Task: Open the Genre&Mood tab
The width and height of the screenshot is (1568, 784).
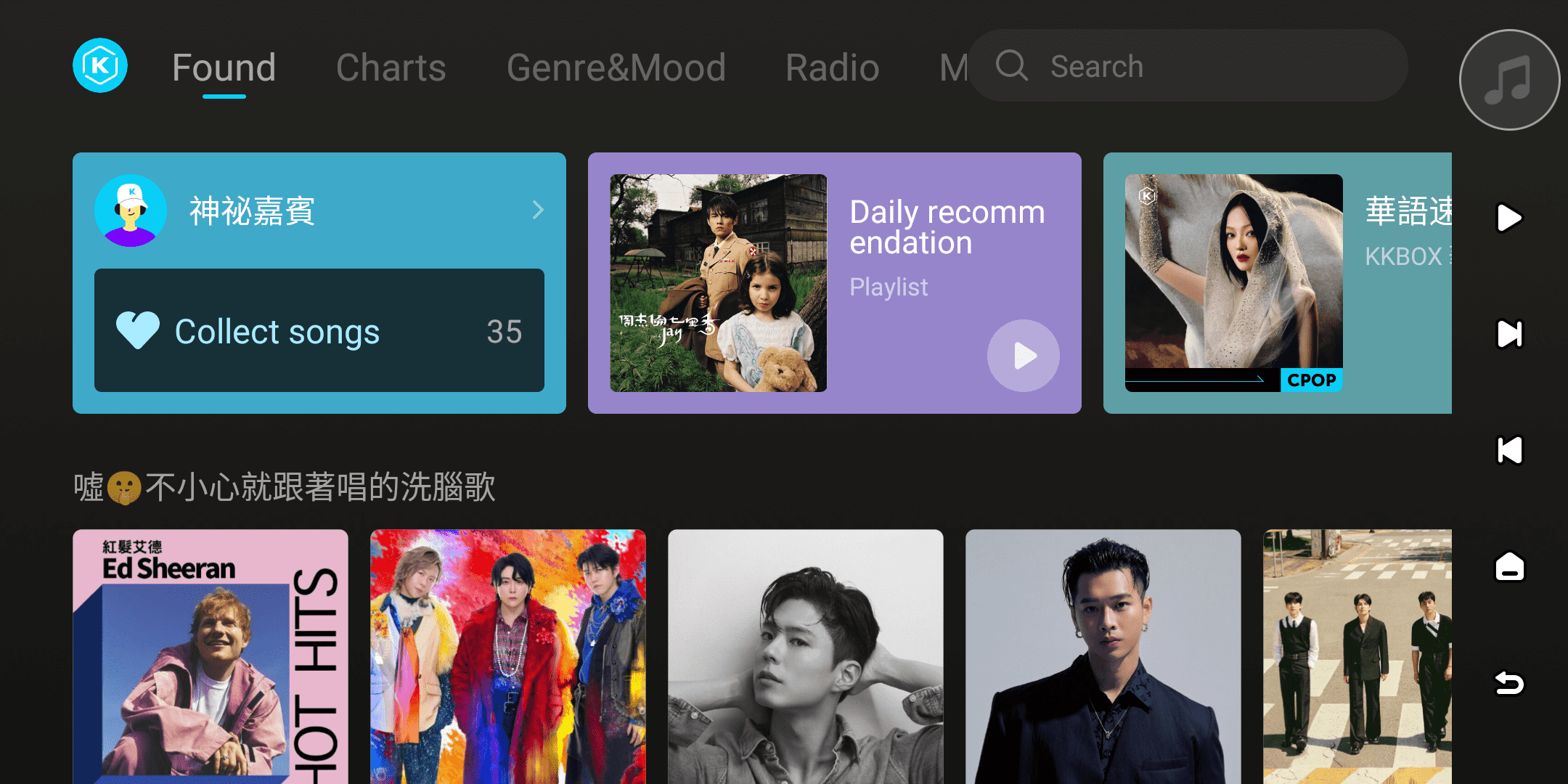Action: (616, 68)
